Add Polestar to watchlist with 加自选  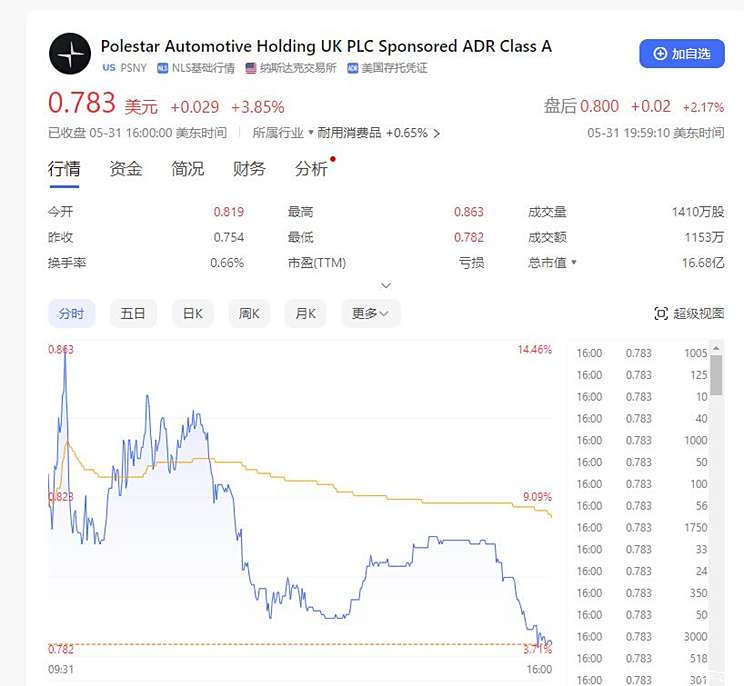click(x=682, y=53)
